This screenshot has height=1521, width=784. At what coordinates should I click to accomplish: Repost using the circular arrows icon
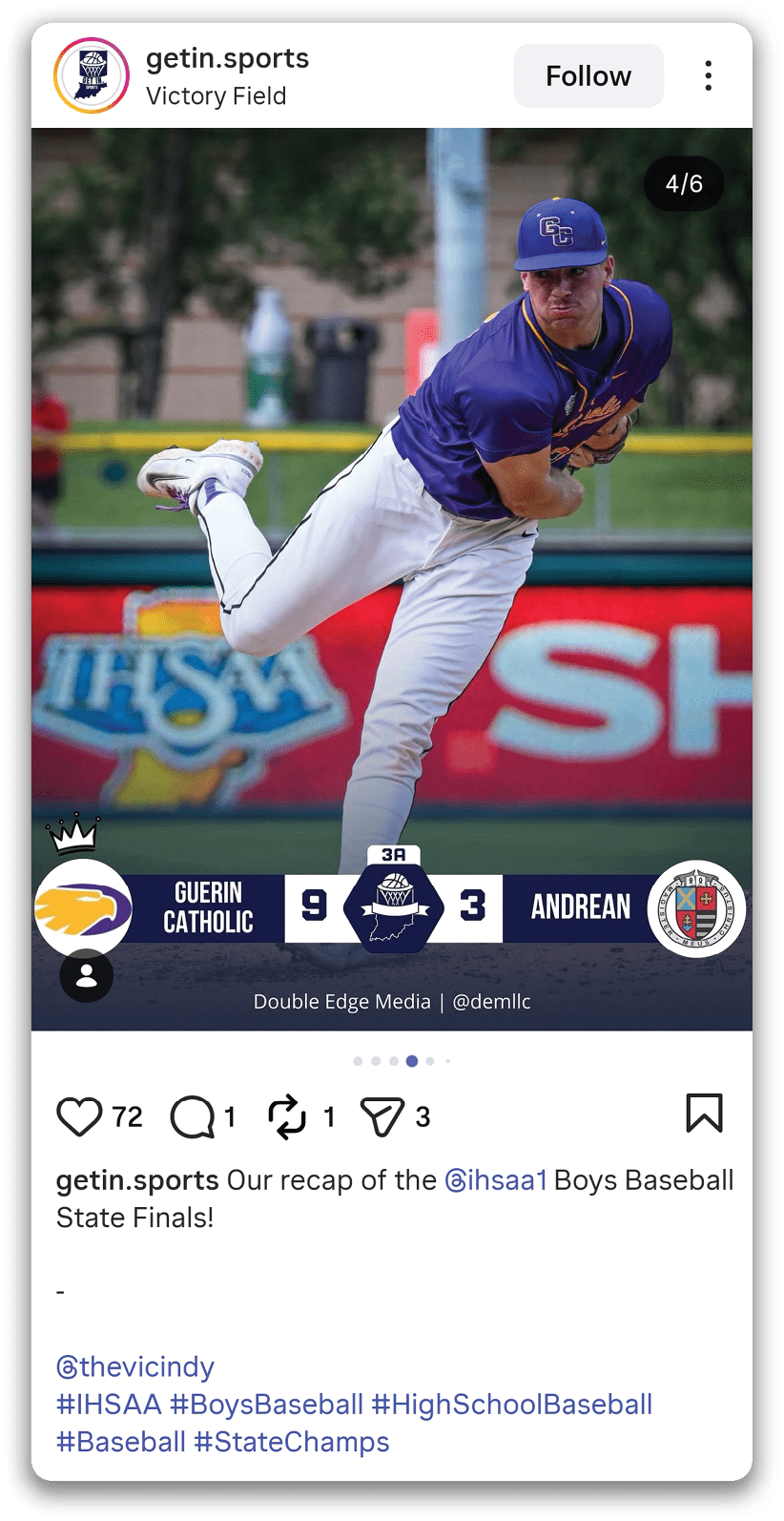click(x=287, y=1116)
